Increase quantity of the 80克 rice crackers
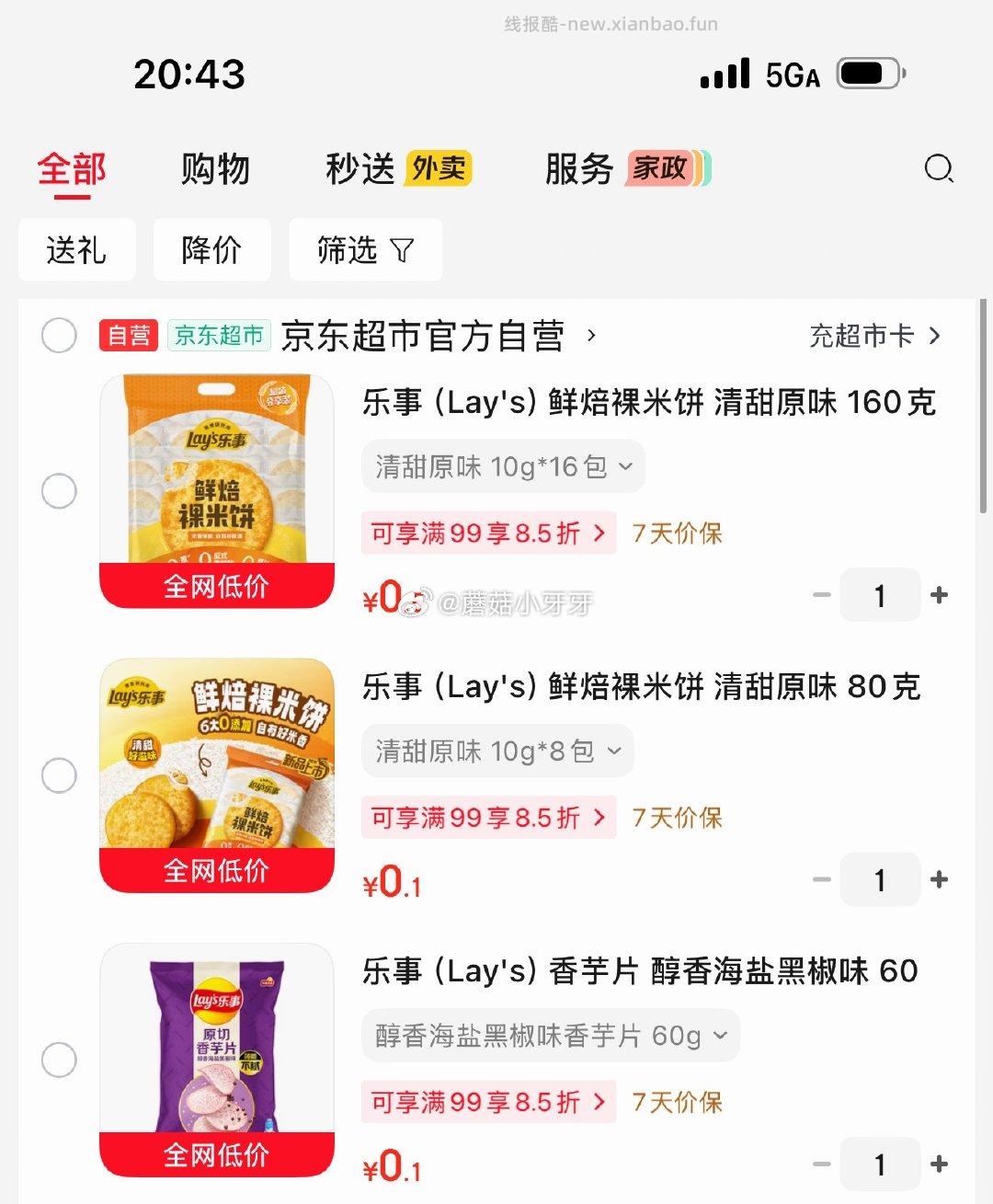Screen dimensions: 993x1204 click(940, 879)
